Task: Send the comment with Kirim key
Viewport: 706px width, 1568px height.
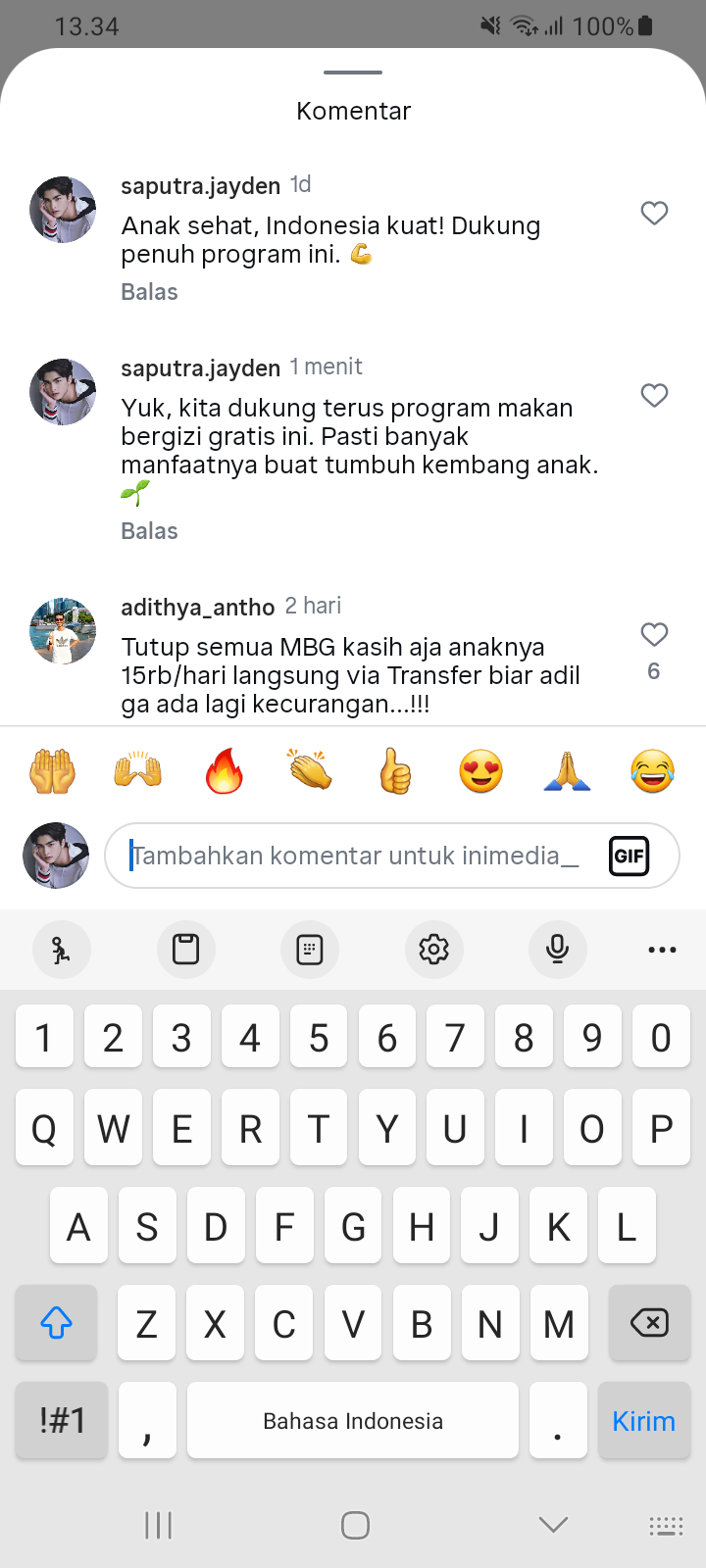Action: coord(643,1421)
